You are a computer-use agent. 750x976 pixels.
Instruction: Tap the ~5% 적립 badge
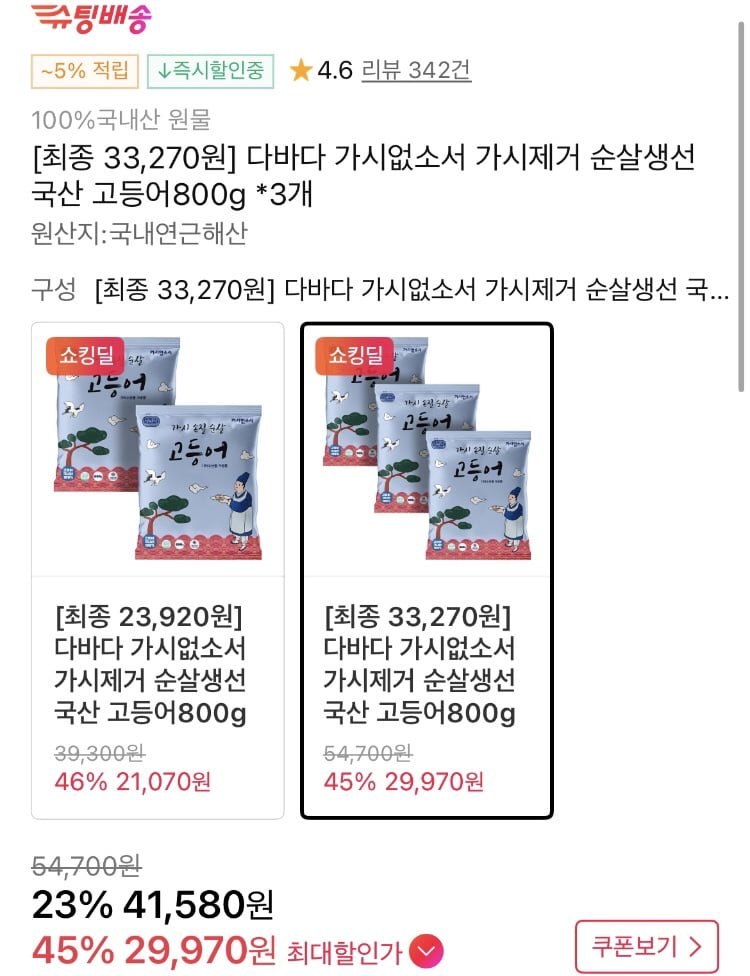(85, 71)
